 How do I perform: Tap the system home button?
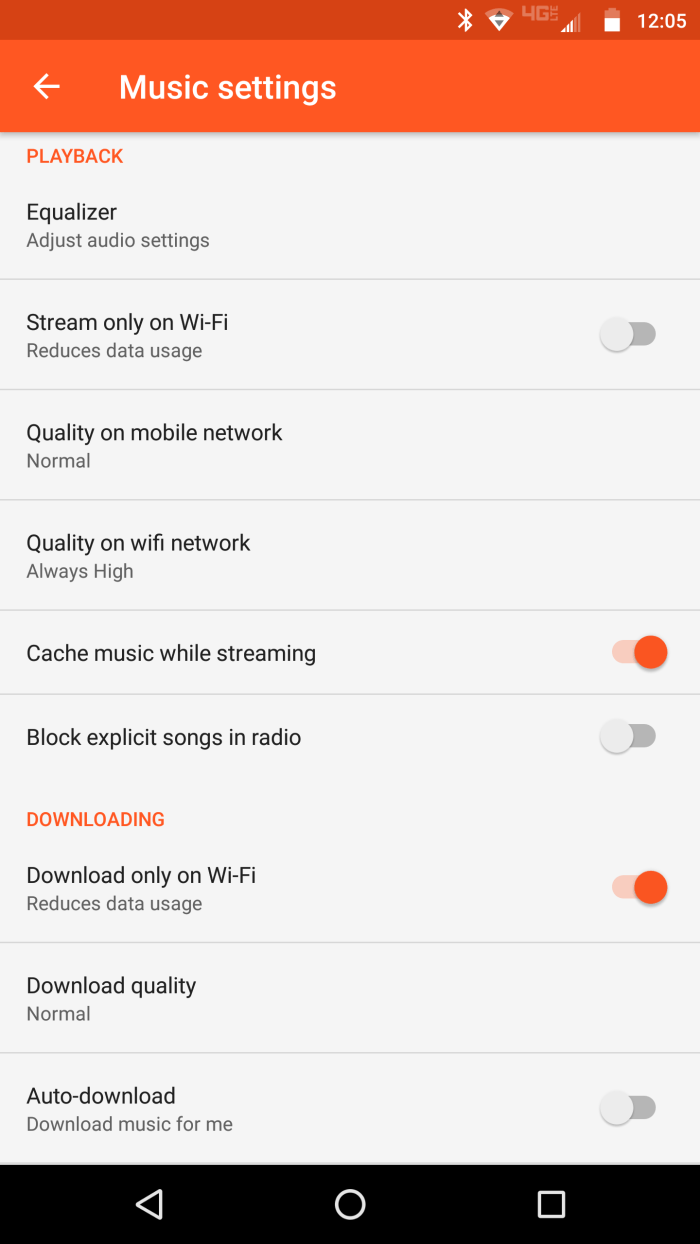point(350,1204)
